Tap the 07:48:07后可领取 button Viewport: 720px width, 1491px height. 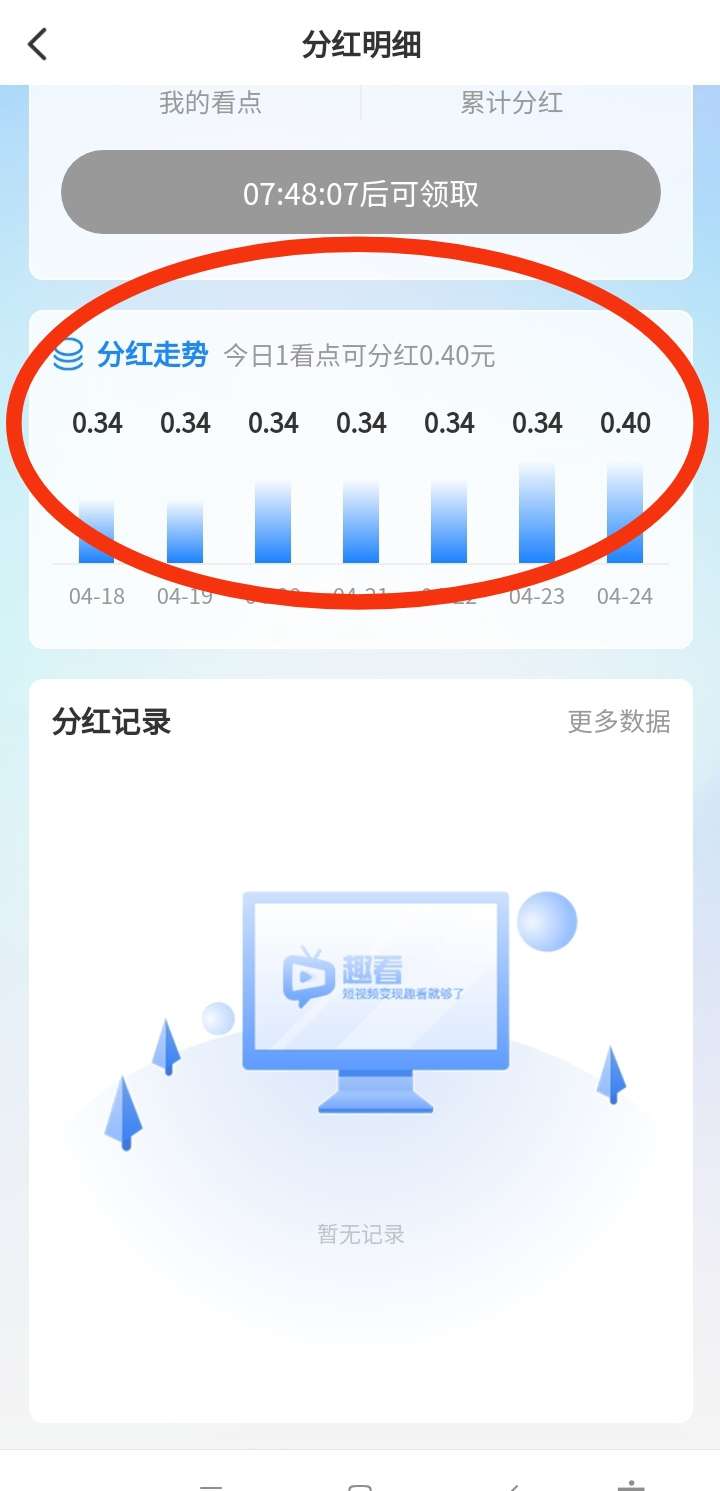[x=360, y=193]
